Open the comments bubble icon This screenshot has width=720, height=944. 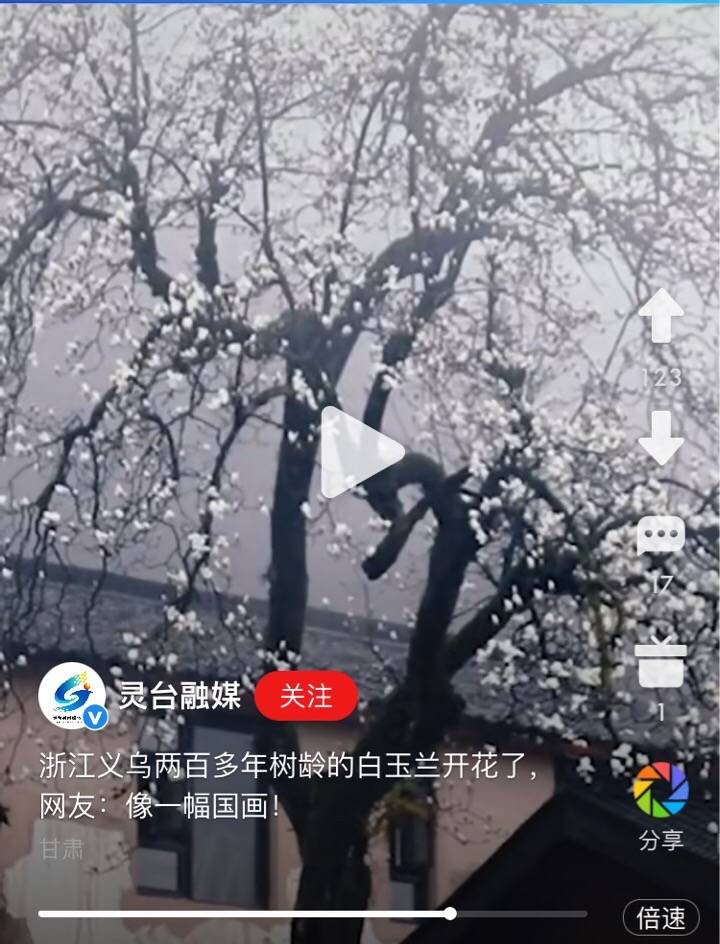pyautogui.click(x=661, y=537)
